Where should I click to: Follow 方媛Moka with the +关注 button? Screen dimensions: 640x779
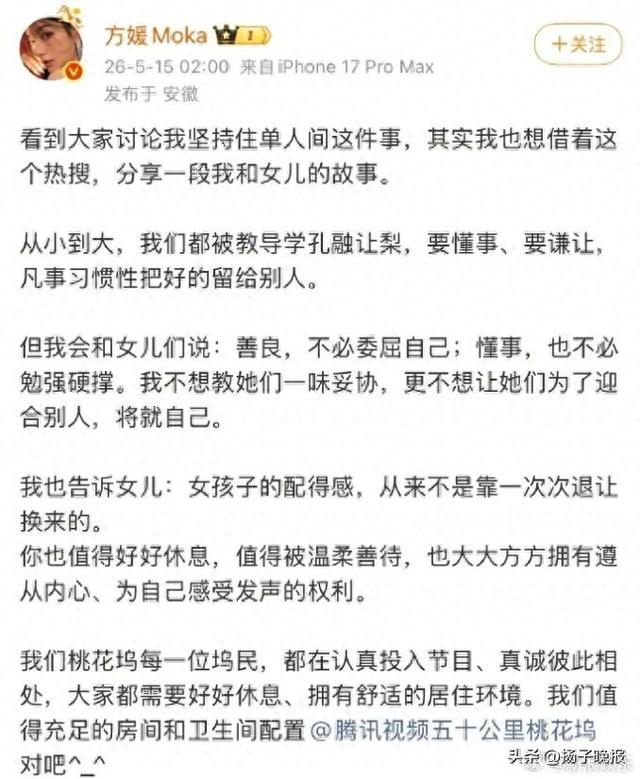coord(578,45)
